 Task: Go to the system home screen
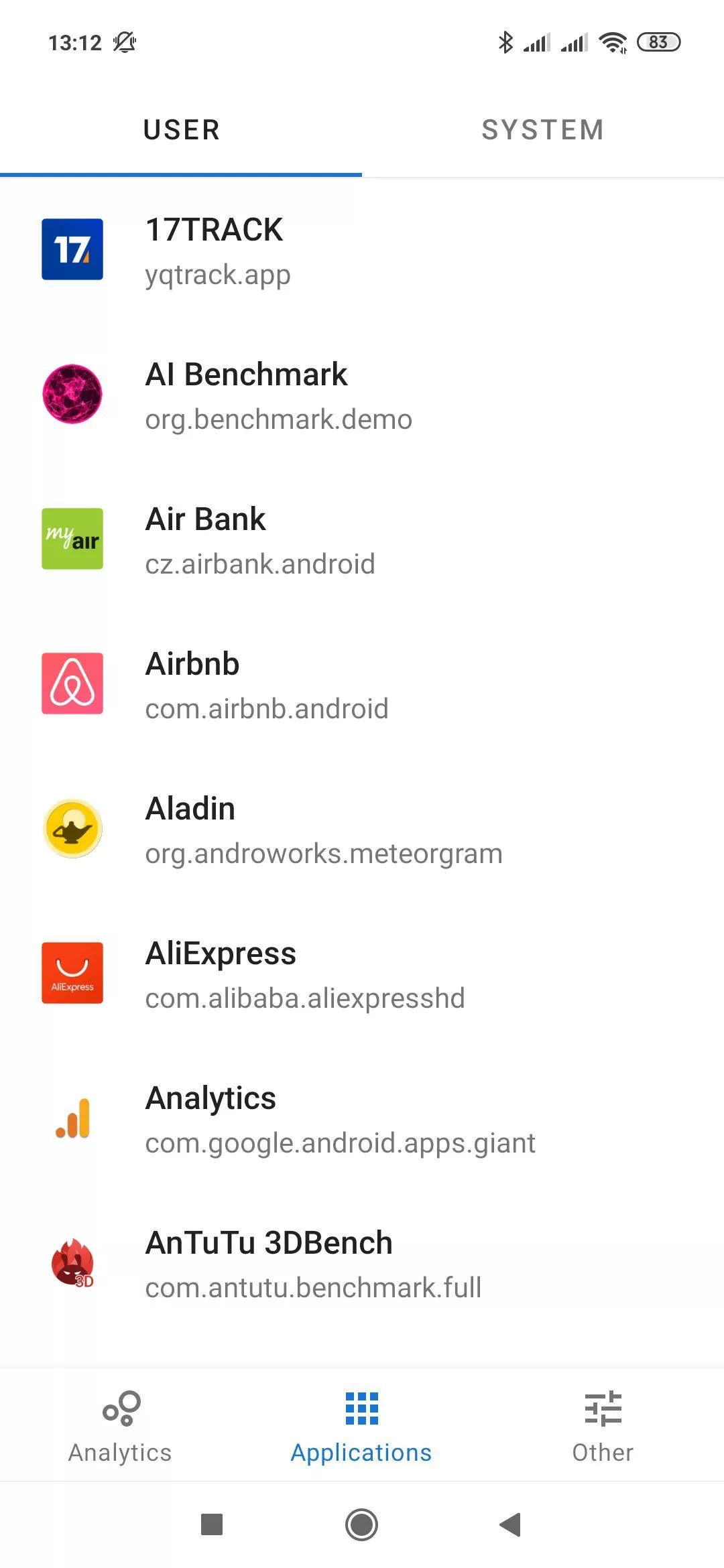pyautogui.click(x=362, y=1524)
